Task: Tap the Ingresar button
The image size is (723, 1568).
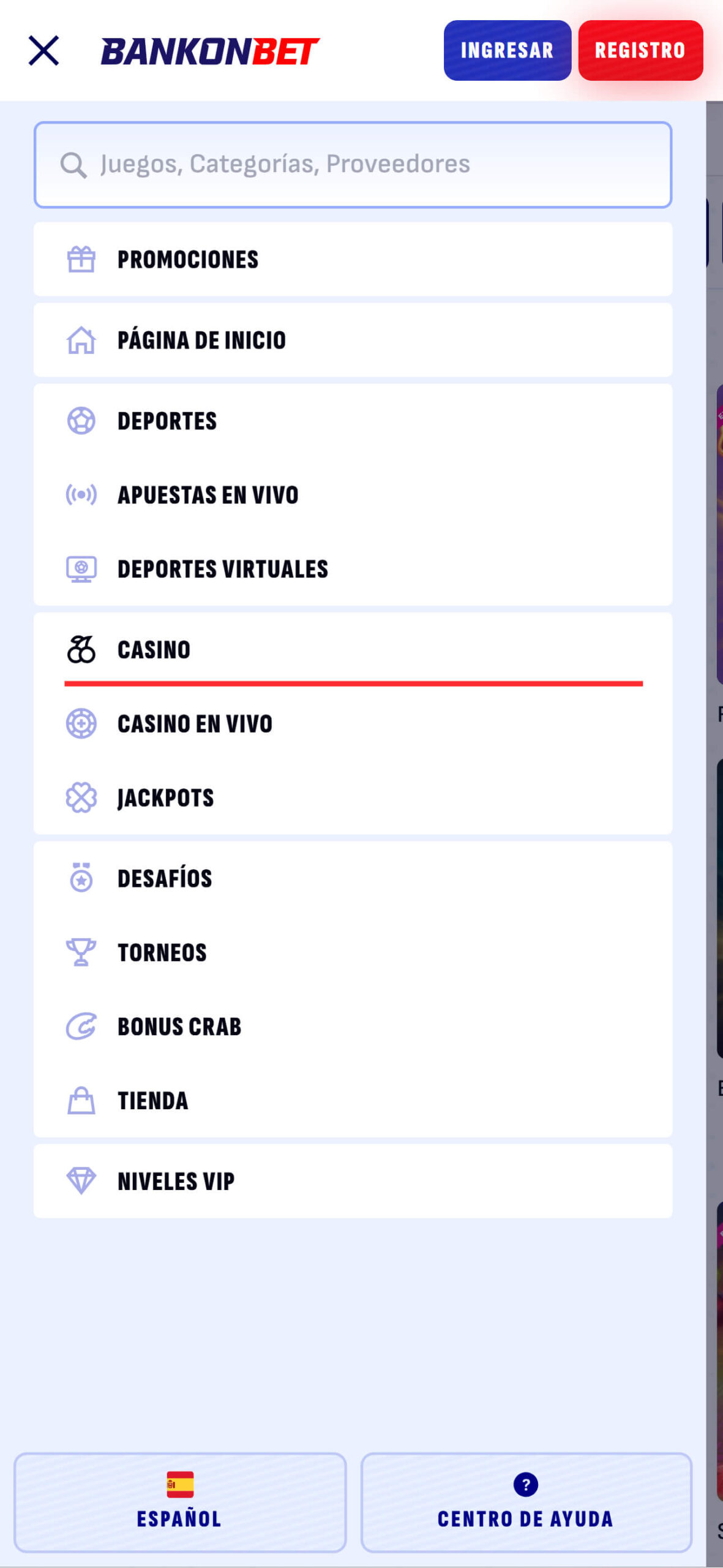Action: (507, 50)
